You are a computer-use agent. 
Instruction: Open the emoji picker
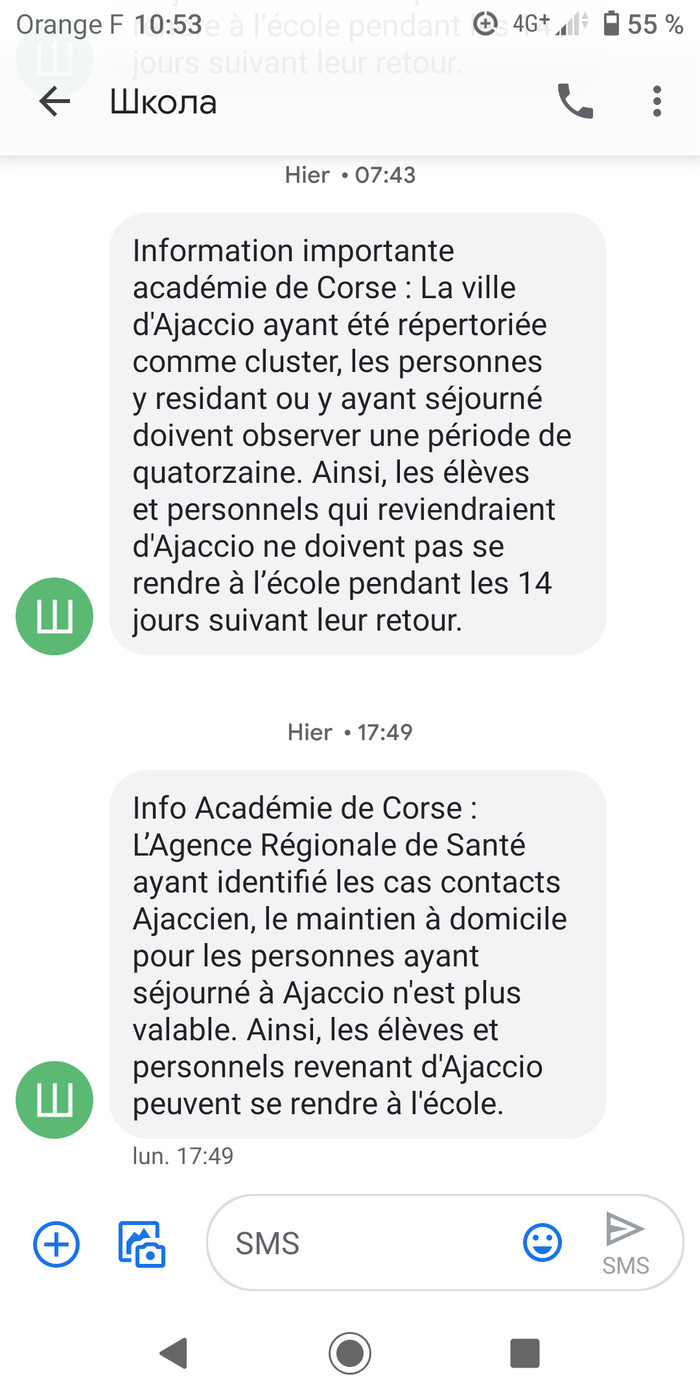[542, 1243]
